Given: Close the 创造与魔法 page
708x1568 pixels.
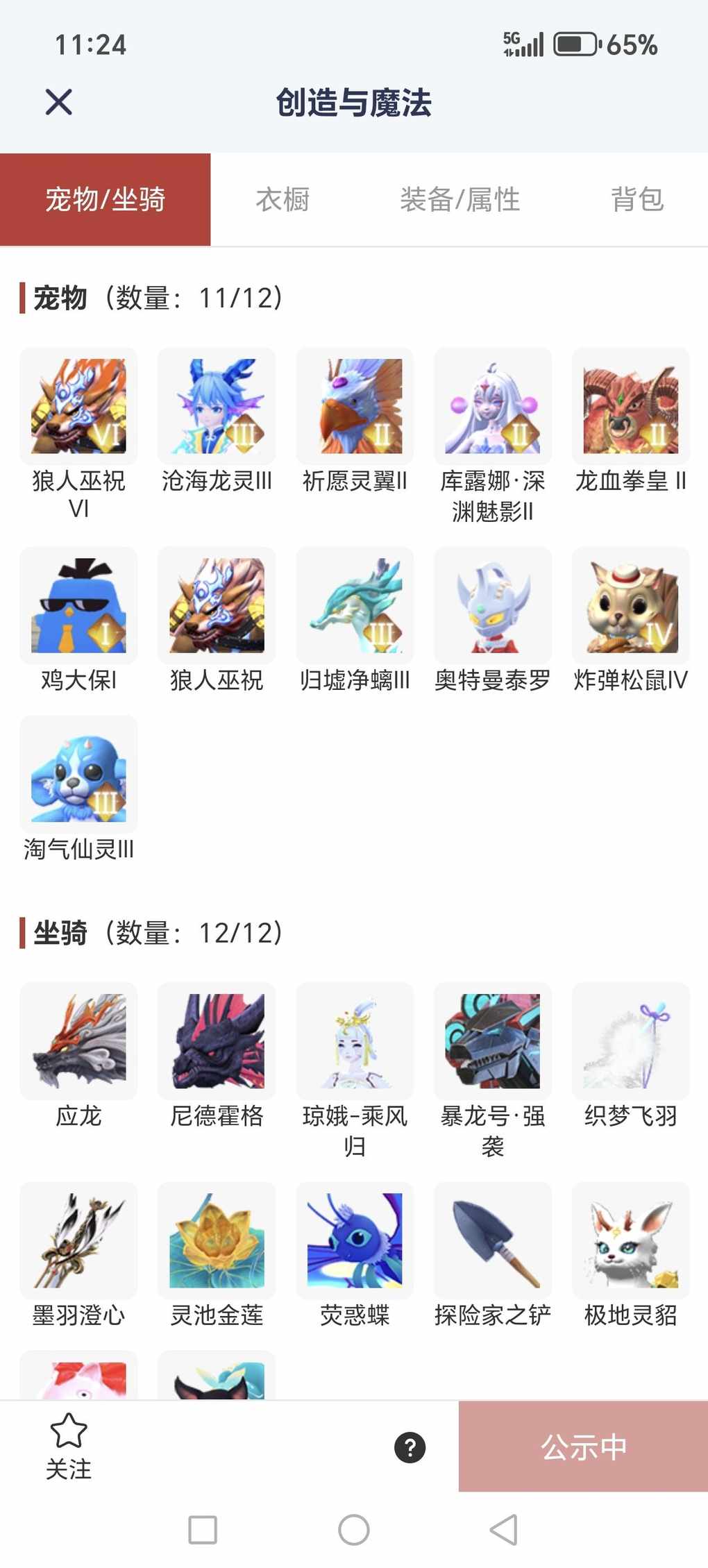Looking at the screenshot, I should point(58,102).
